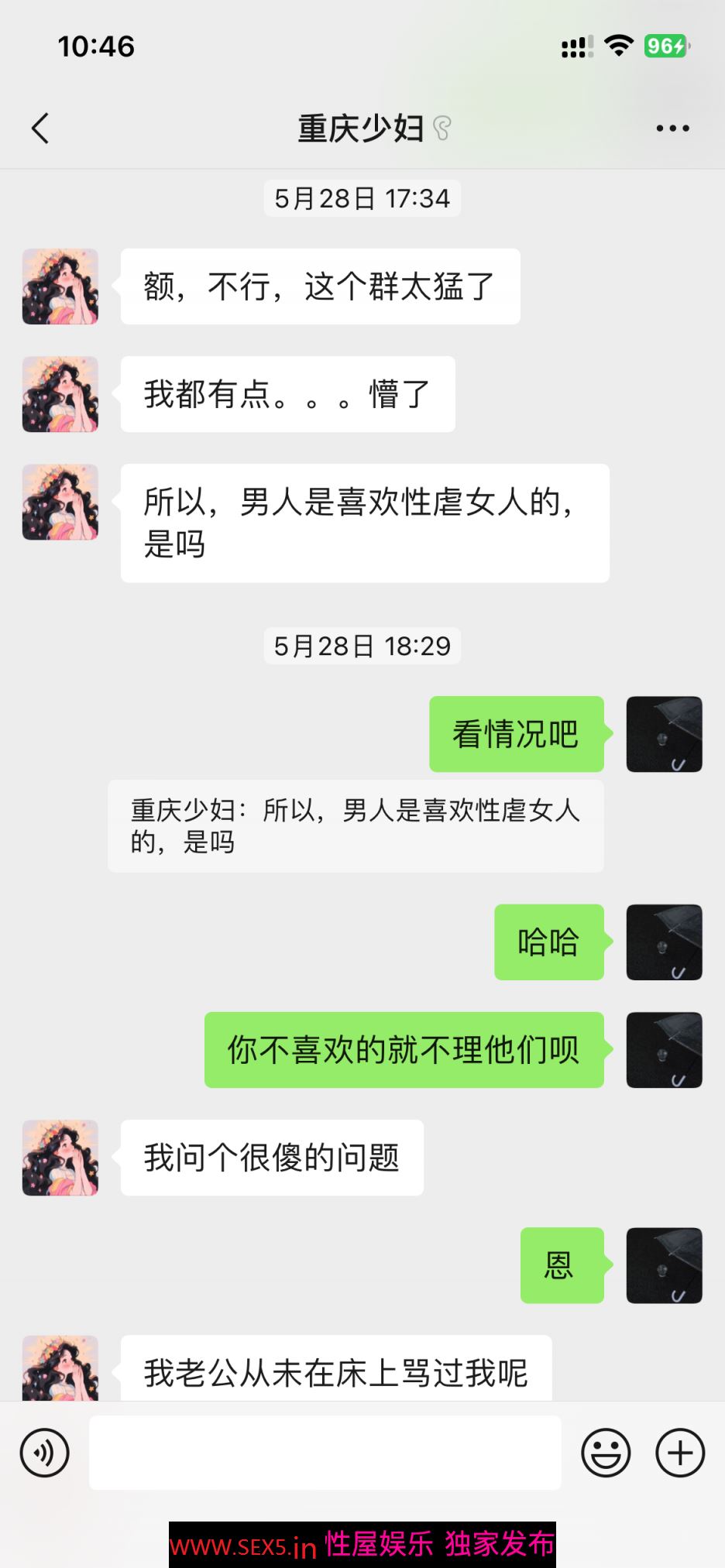Open the plus attachments menu
This screenshot has height=1568, width=725.
[680, 1453]
